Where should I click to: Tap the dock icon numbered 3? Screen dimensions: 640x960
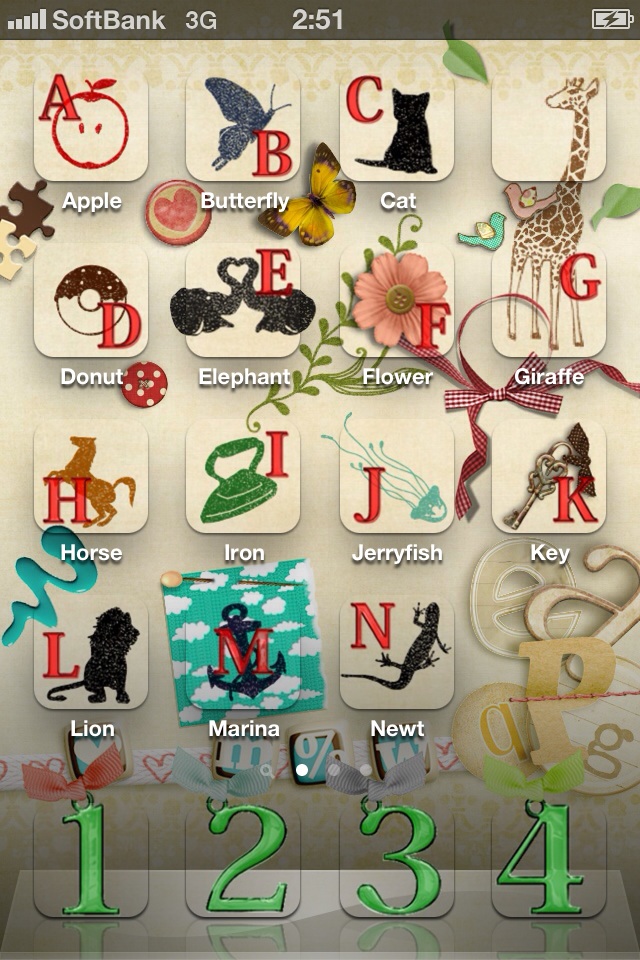coord(397,859)
